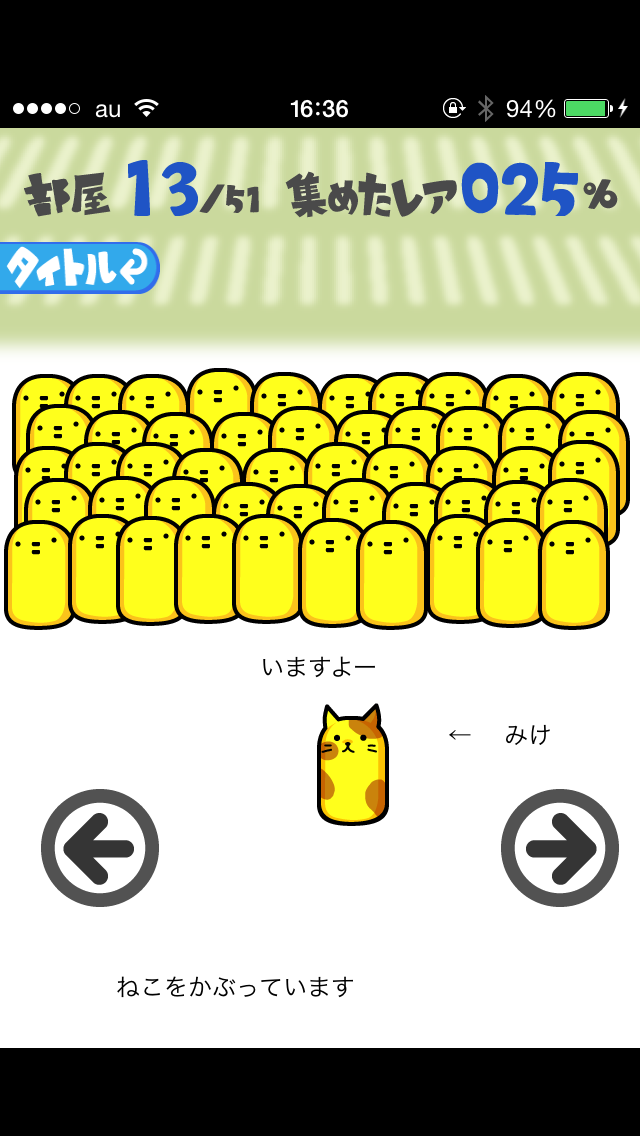Go to the next room with right arrow

pos(560,848)
